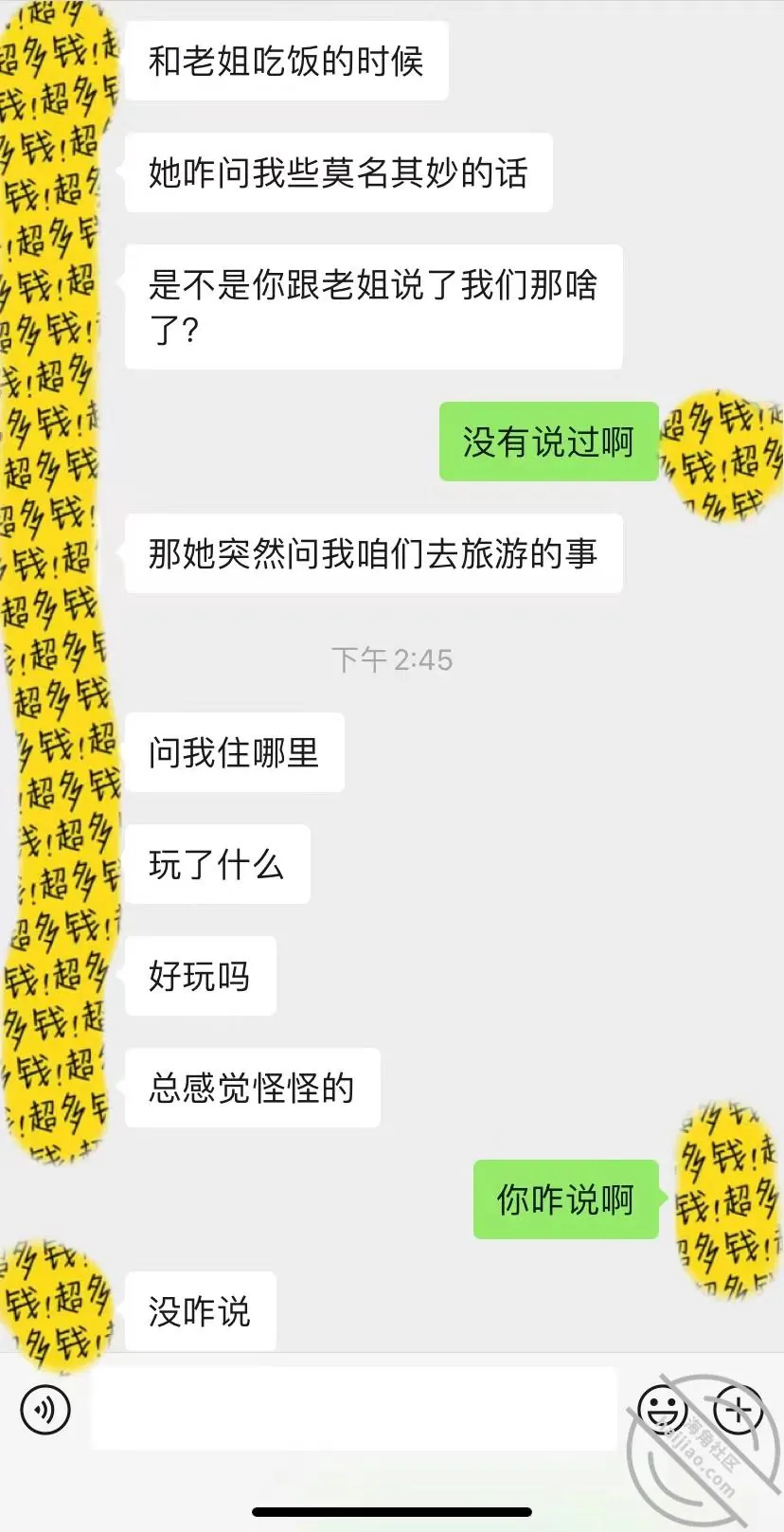
Task: Switch to voice message input
Action: tap(45, 1409)
